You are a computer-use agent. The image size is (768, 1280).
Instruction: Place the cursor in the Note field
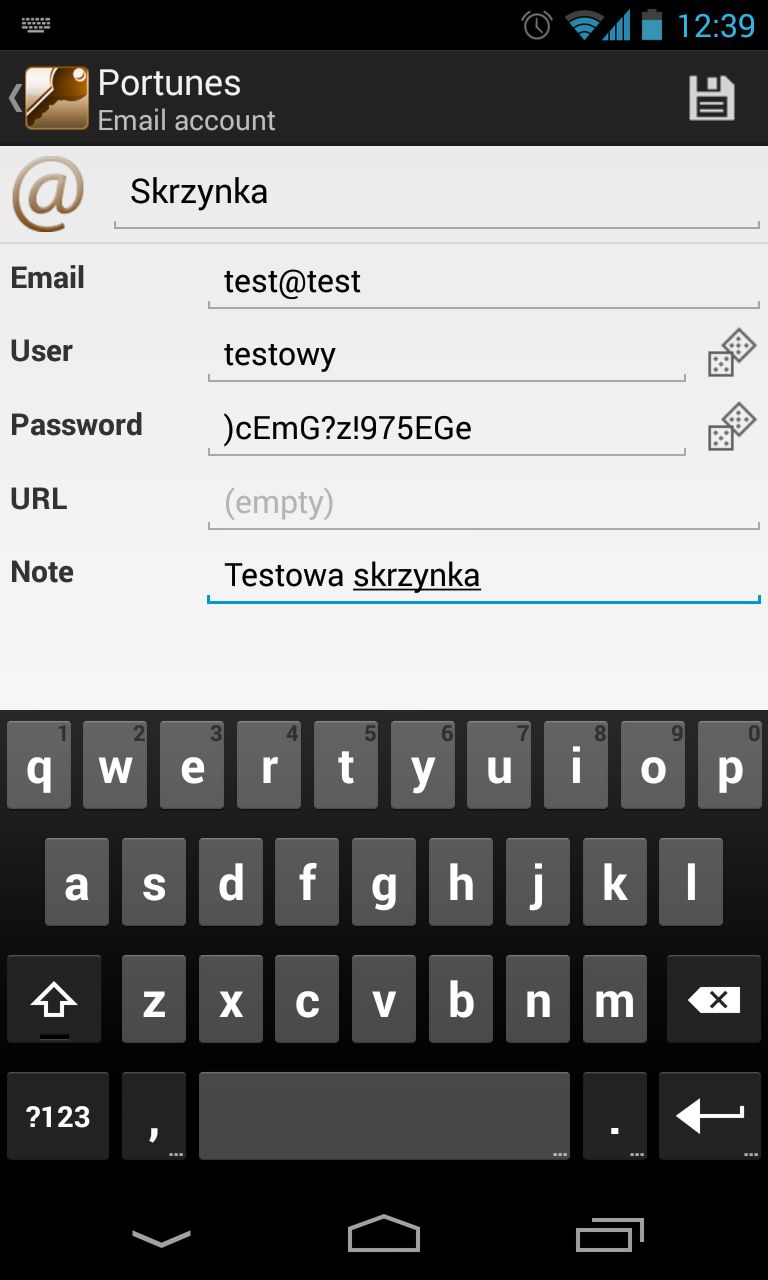(x=484, y=576)
